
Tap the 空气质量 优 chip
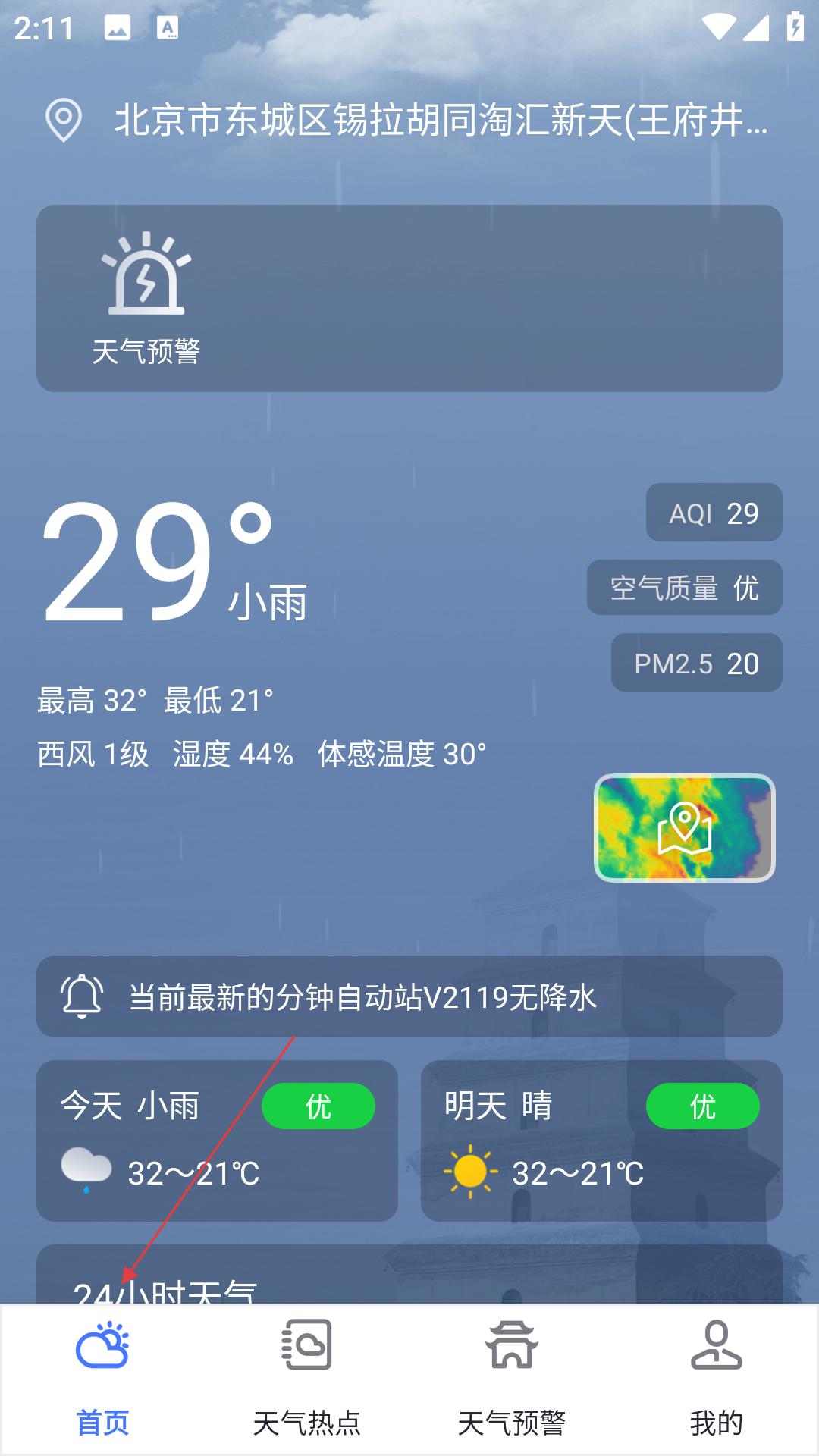click(684, 588)
